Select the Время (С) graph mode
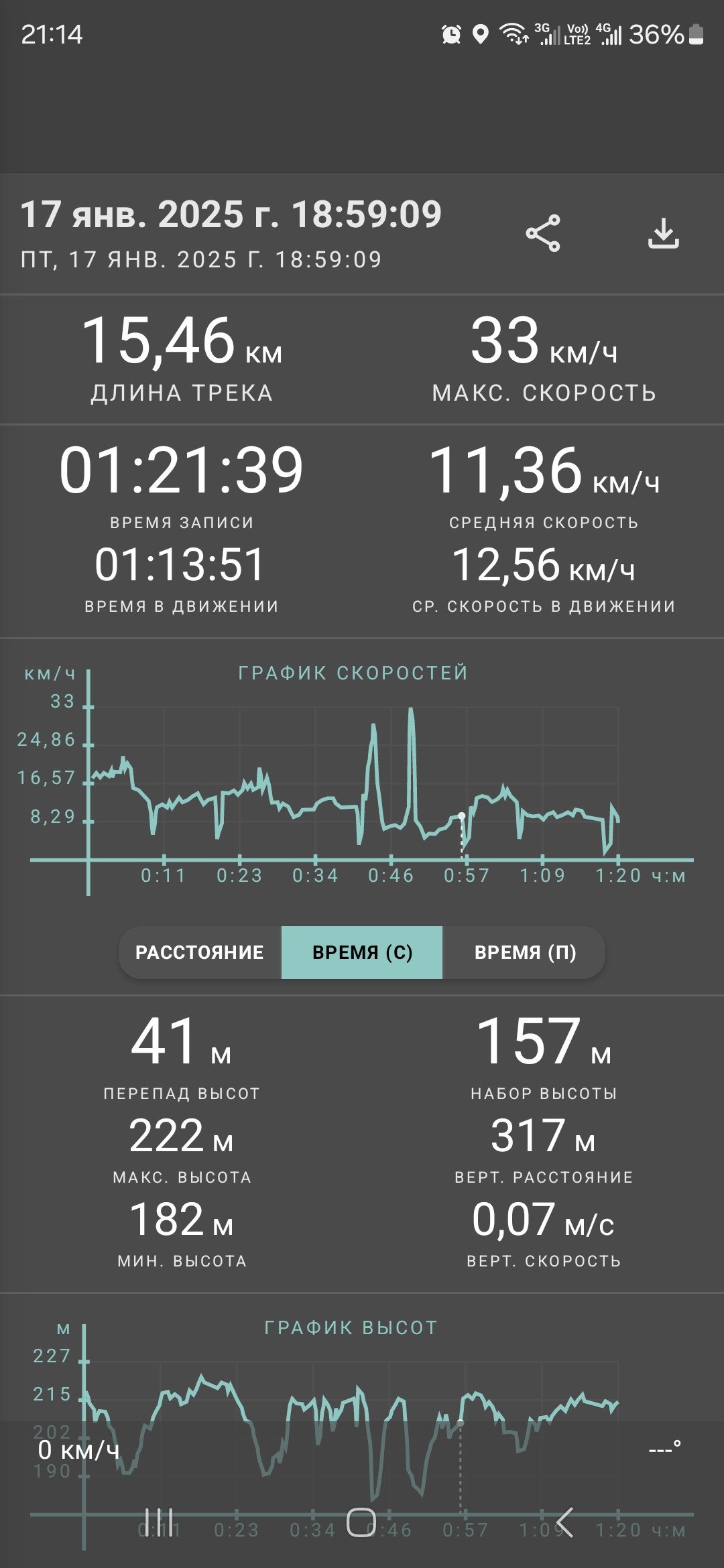724x1568 pixels. click(x=362, y=952)
